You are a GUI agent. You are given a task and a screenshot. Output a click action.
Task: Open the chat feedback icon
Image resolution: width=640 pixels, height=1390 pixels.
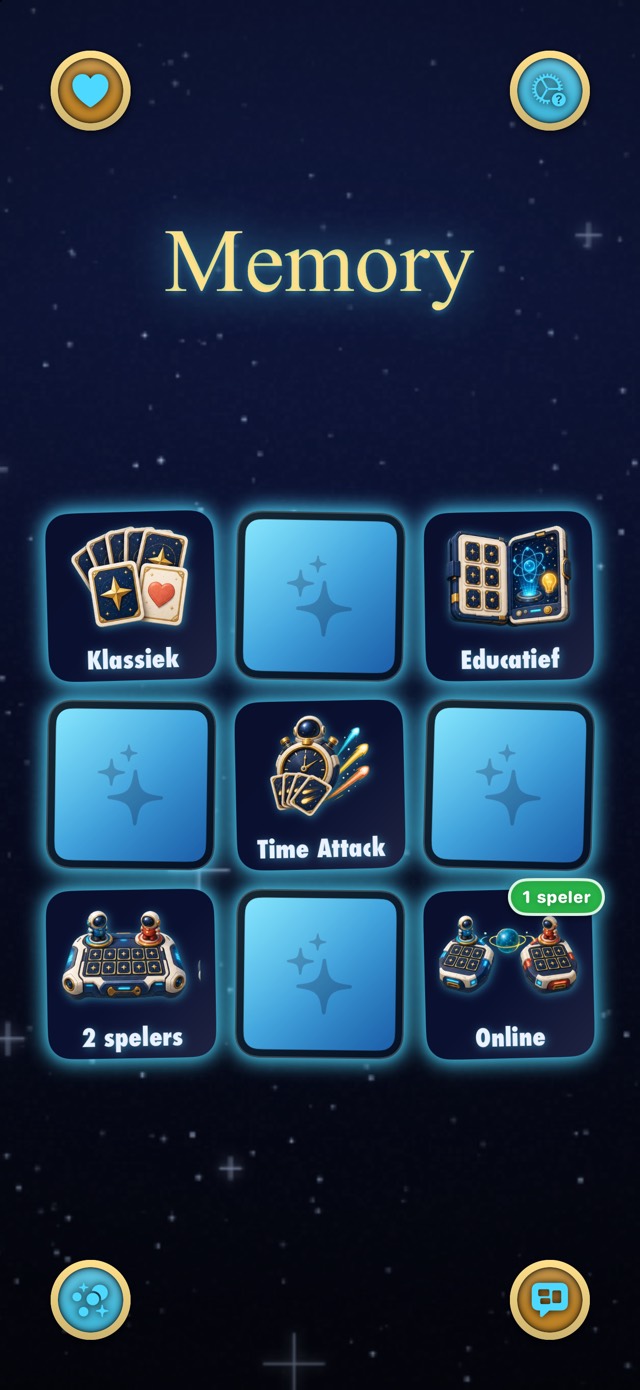(549, 1299)
